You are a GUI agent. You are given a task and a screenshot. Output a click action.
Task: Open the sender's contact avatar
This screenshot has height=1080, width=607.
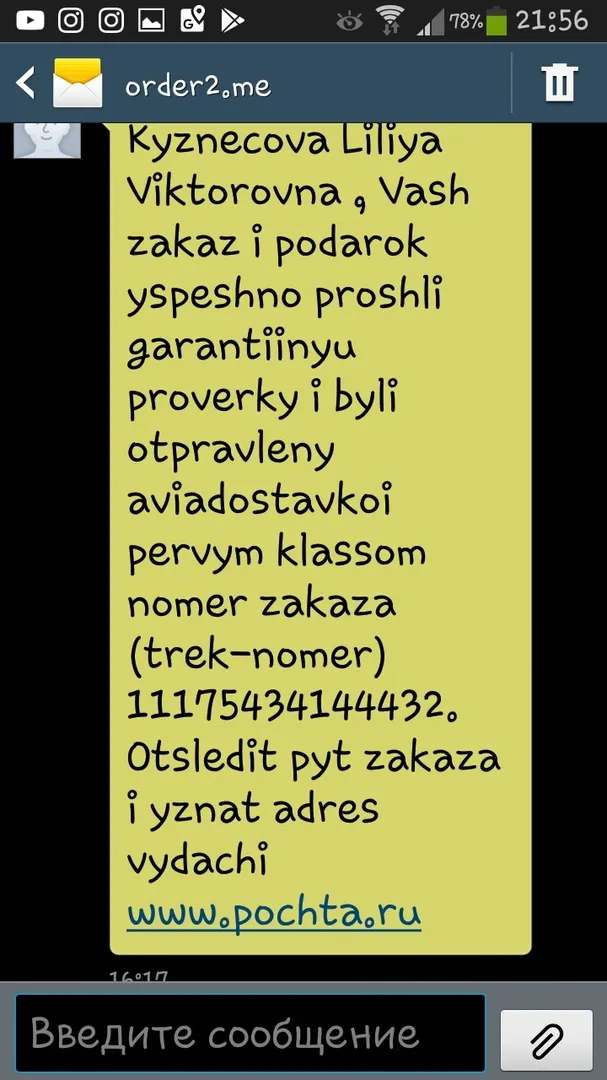(47, 141)
